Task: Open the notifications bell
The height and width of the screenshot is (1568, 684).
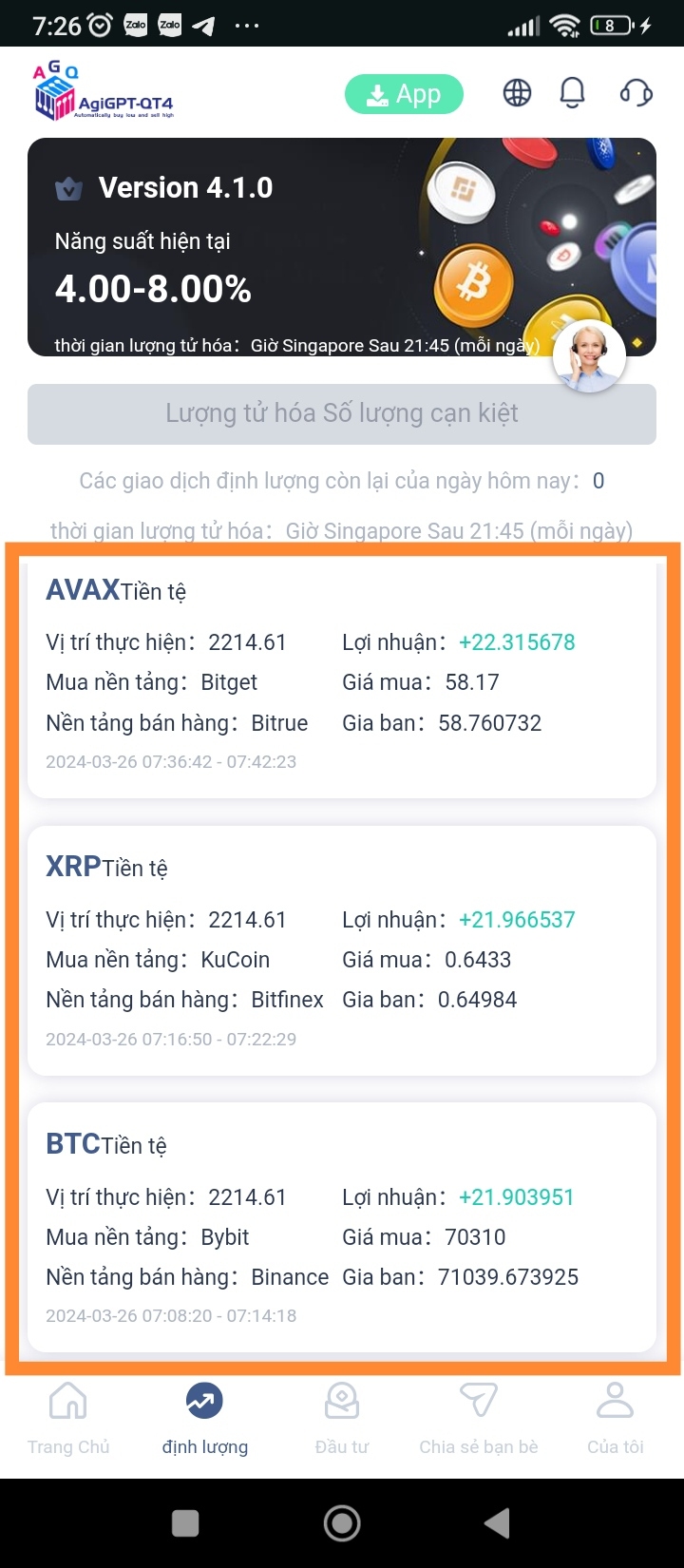Action: 573,93
